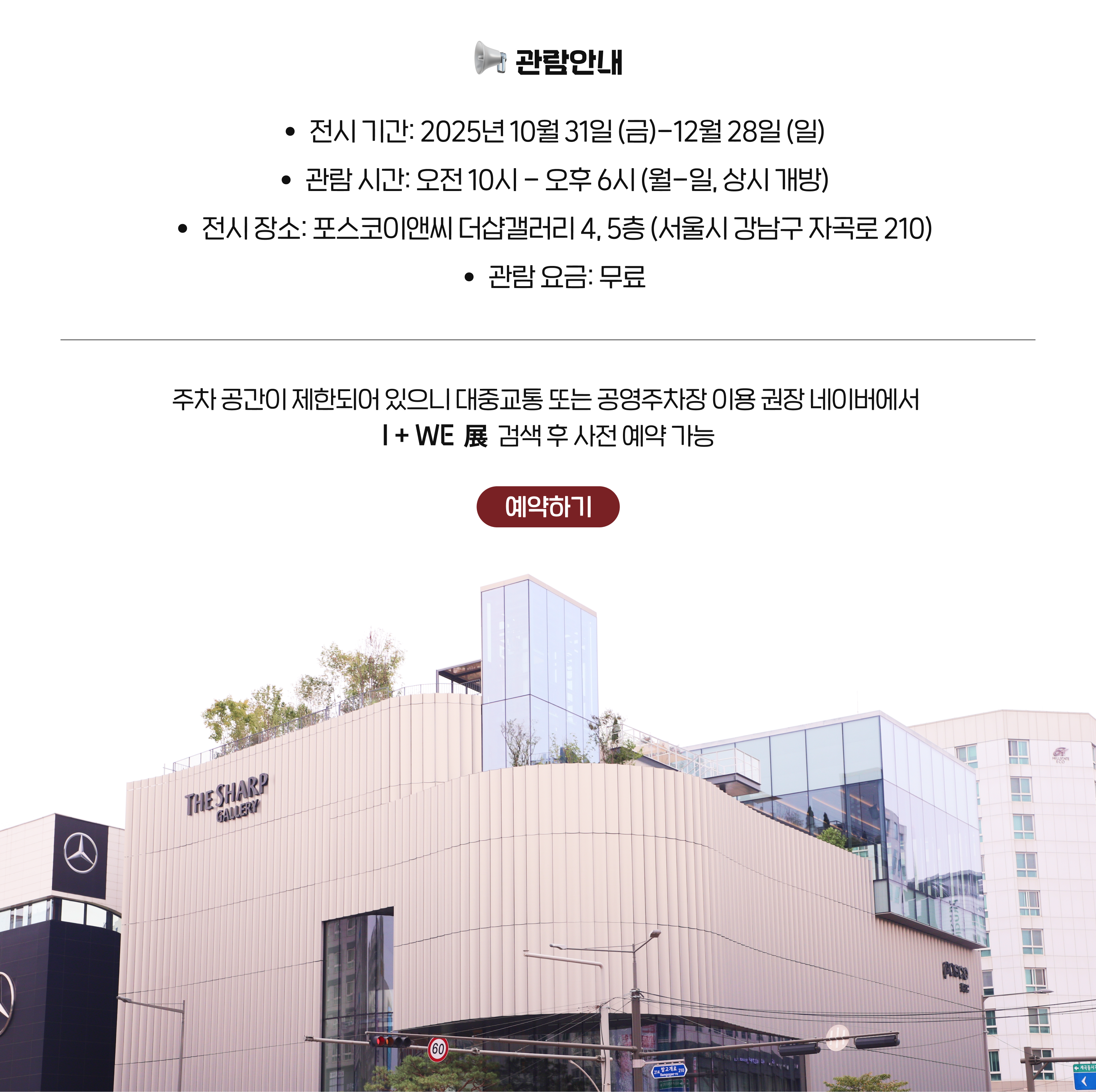Tap the 예약하기 reservation button
This screenshot has width=1096, height=1092.
[548, 506]
